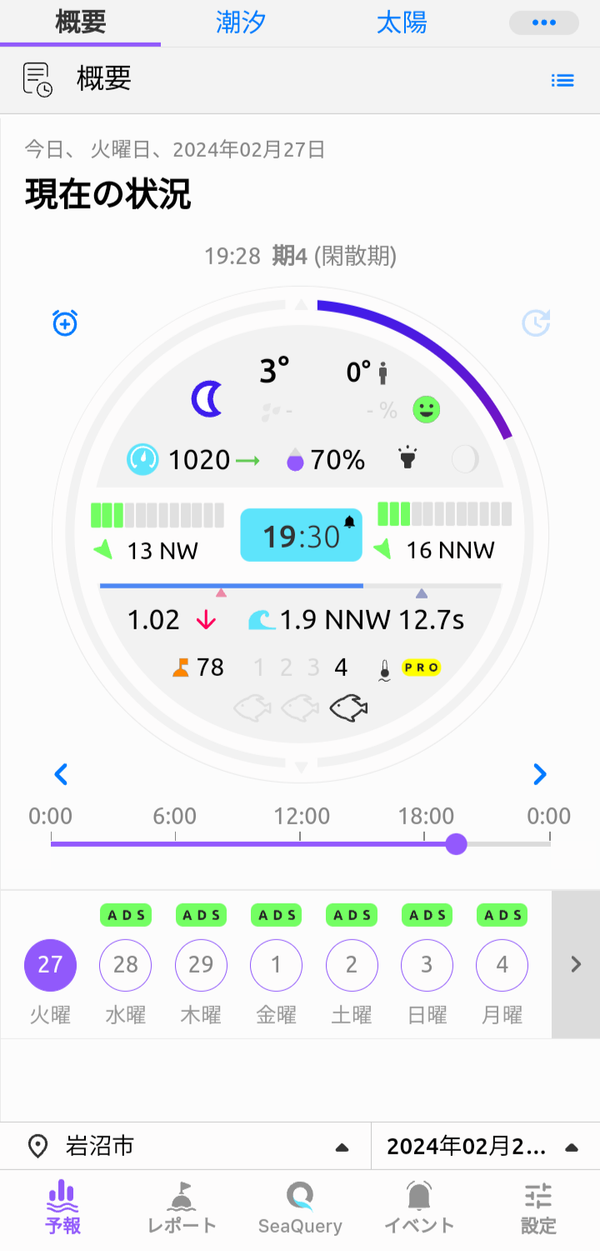Open the 岩沼市 location dropdown
Screen dimensions: 600x1251
click(185, 1146)
